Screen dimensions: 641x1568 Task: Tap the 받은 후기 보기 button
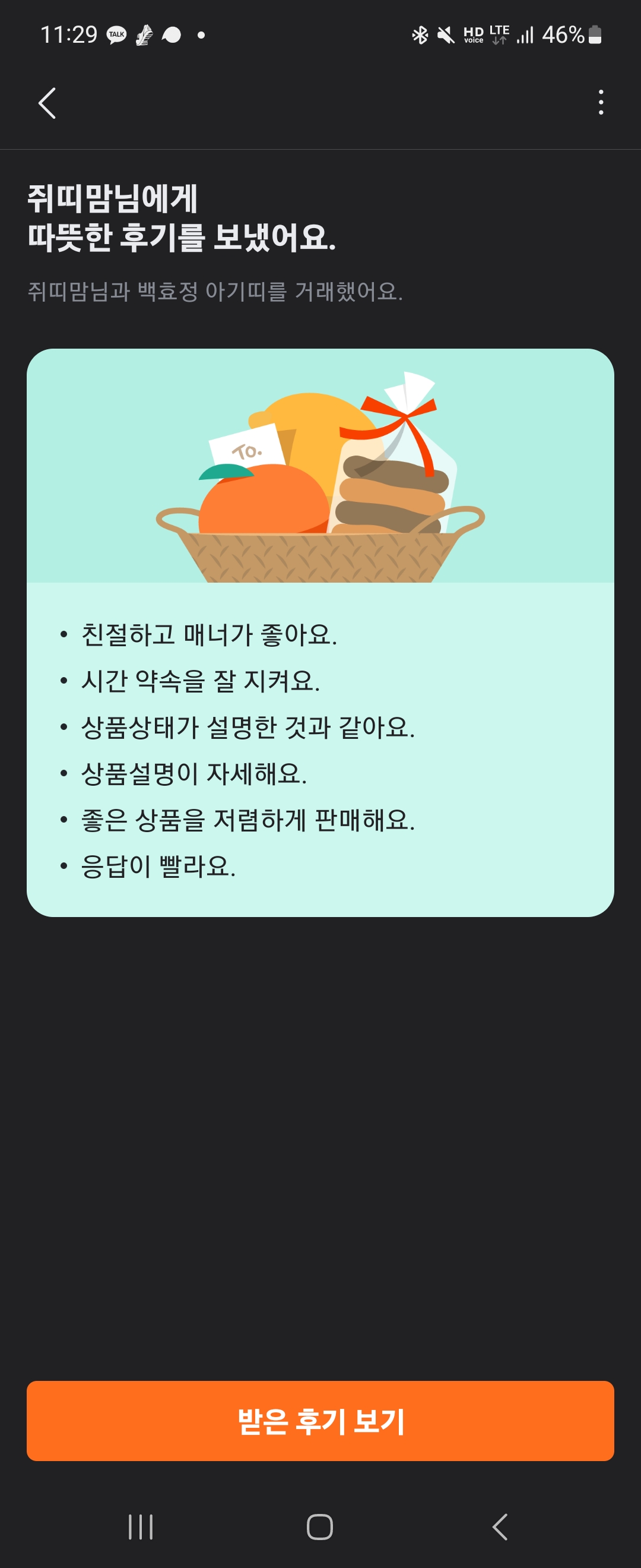(320, 1421)
